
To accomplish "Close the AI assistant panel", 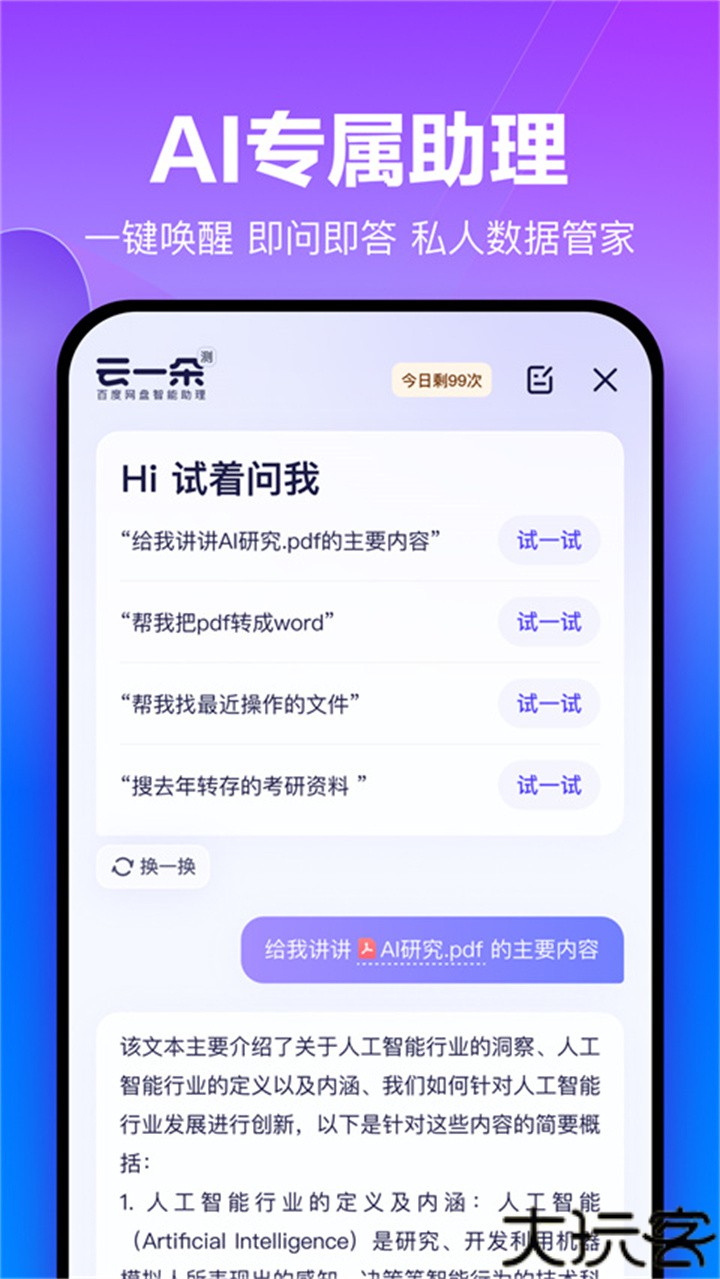I will point(604,381).
